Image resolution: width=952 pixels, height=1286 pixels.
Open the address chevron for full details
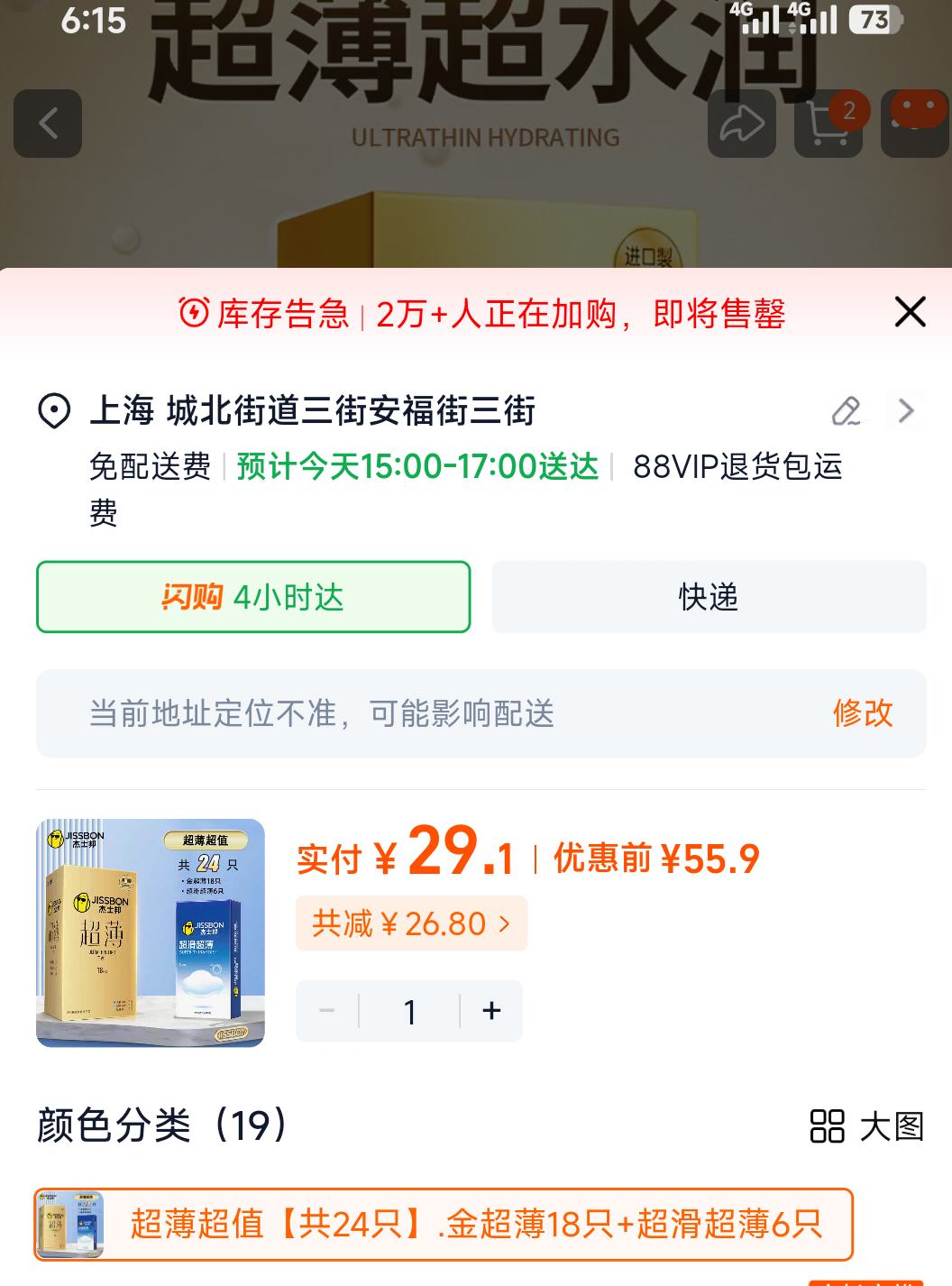point(905,410)
